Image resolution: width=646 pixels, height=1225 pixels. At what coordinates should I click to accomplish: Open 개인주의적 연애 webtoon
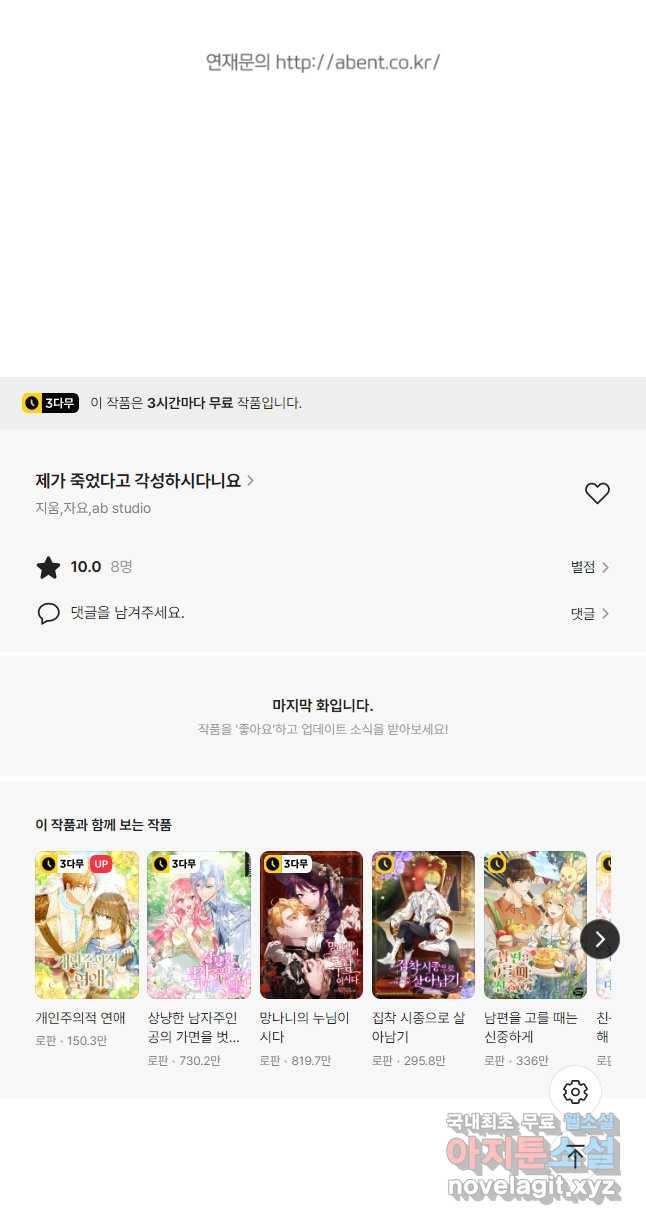click(87, 925)
